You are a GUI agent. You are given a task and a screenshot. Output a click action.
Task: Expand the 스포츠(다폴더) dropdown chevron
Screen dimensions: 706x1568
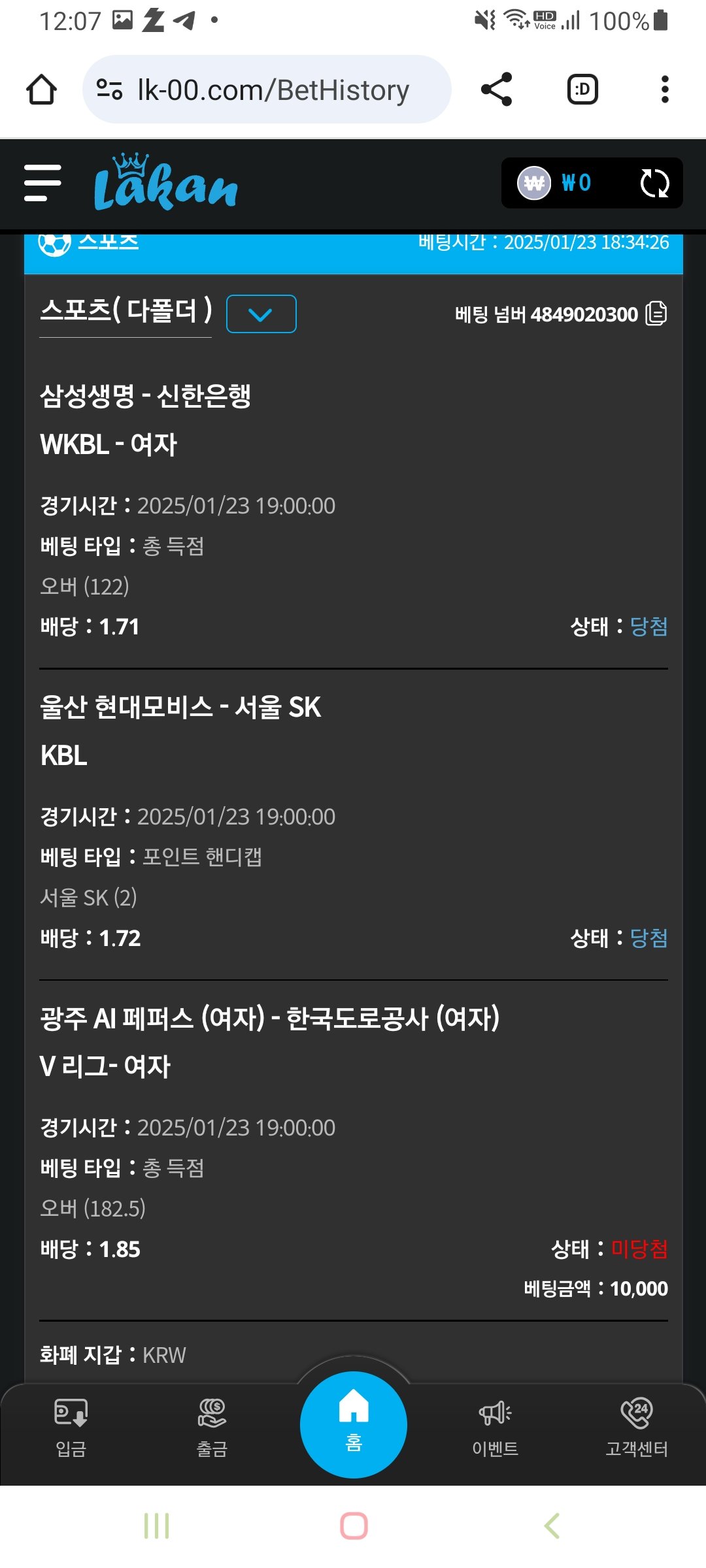pyautogui.click(x=261, y=314)
